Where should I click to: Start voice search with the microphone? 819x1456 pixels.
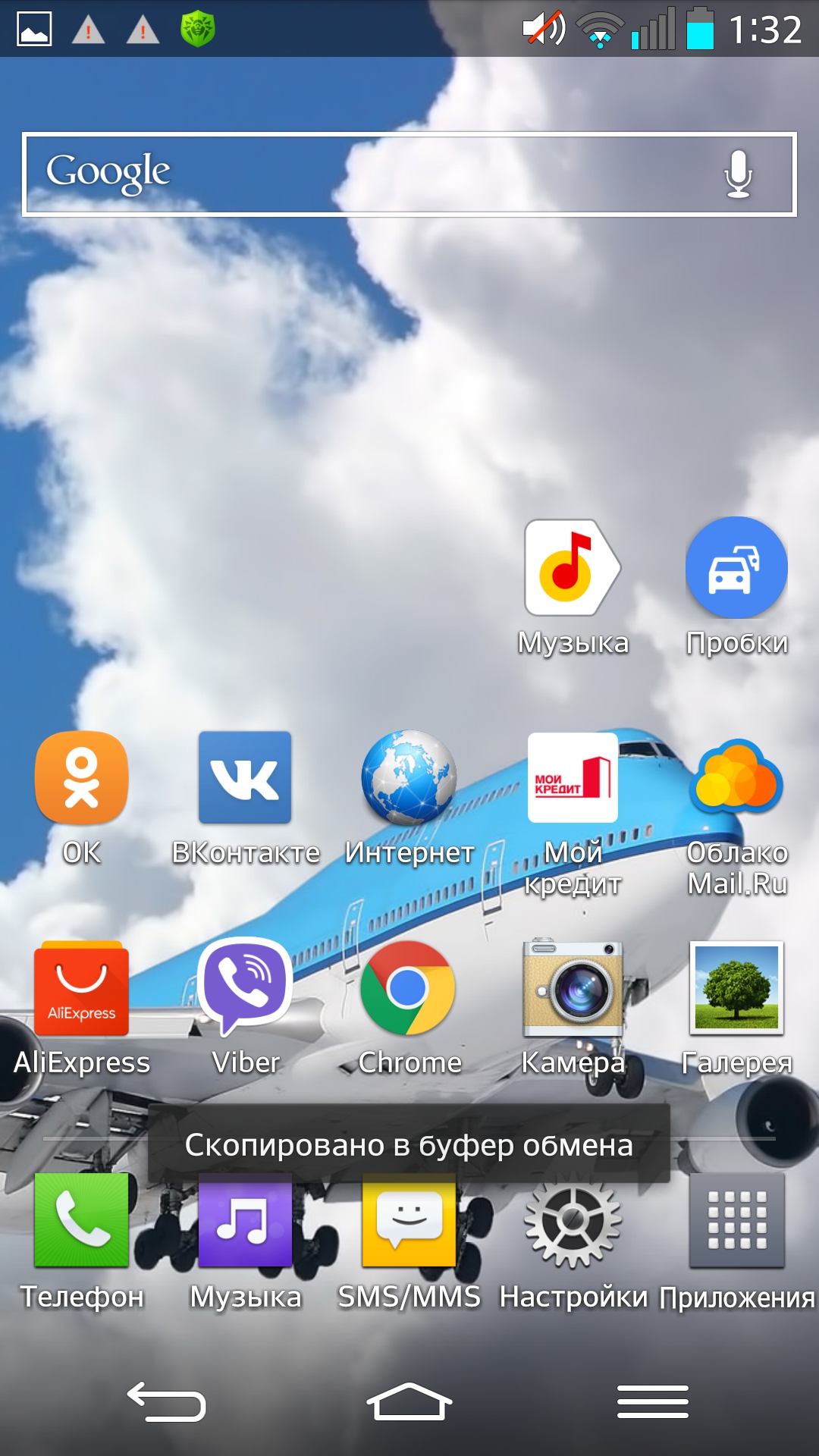click(737, 174)
